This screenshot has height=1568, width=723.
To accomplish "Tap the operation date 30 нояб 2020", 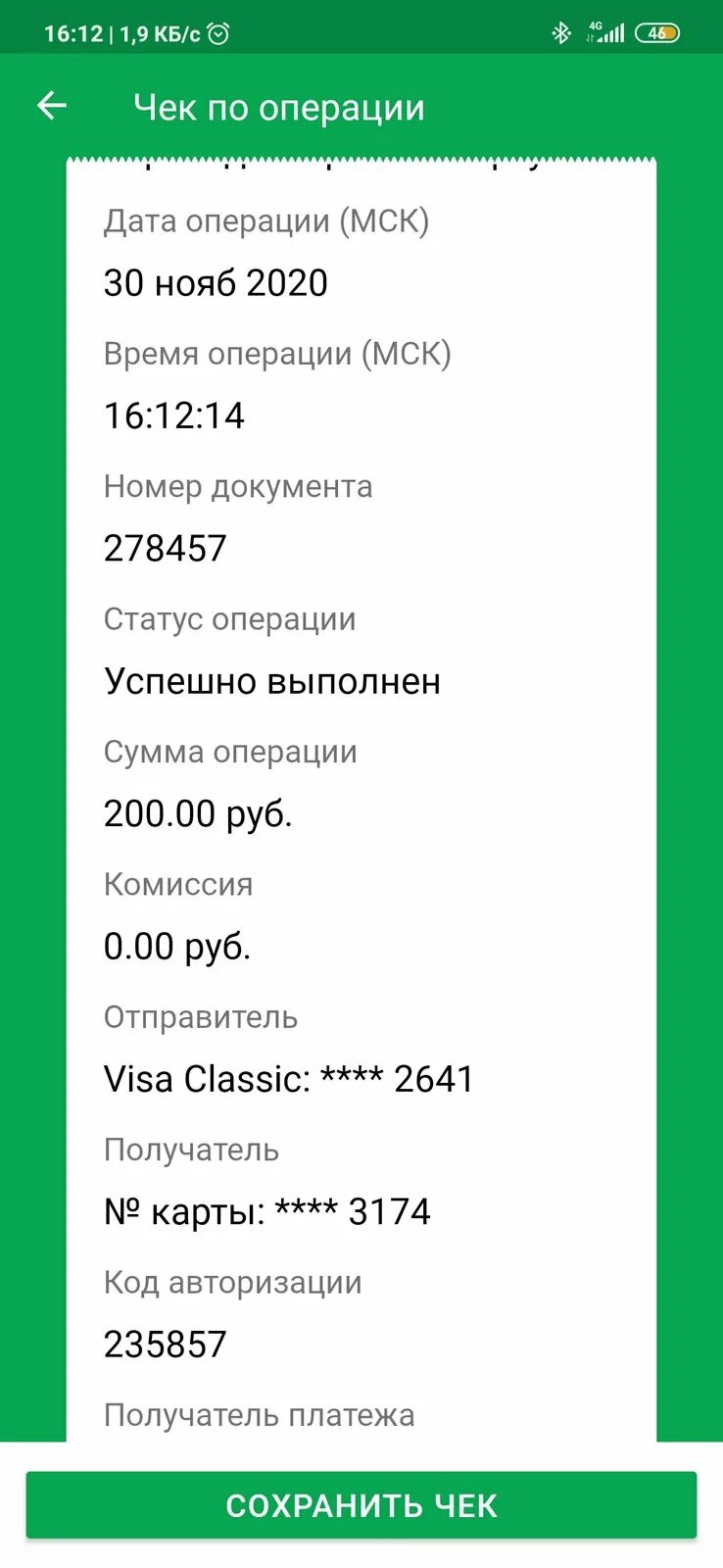I will point(217,284).
